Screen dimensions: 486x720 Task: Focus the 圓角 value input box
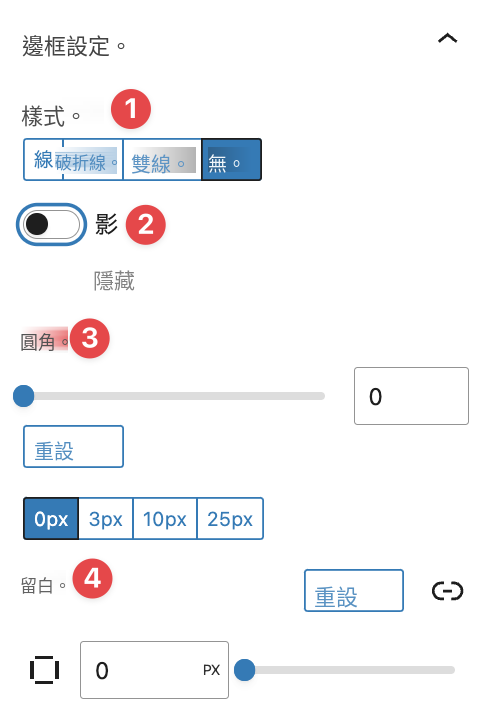click(x=411, y=396)
